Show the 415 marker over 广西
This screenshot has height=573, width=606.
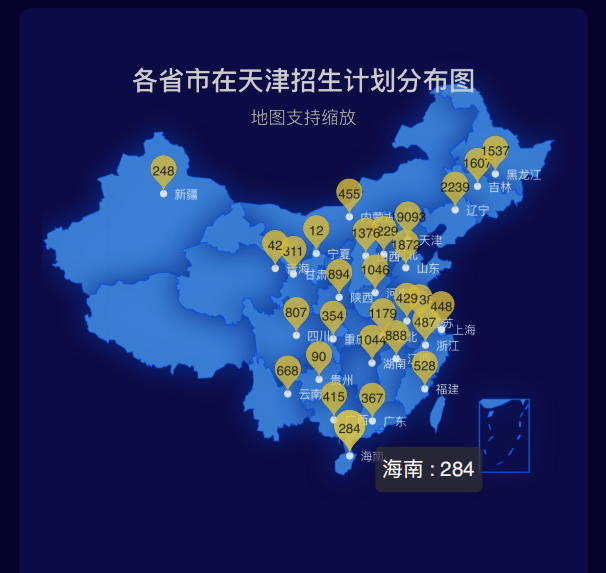[x=334, y=397]
